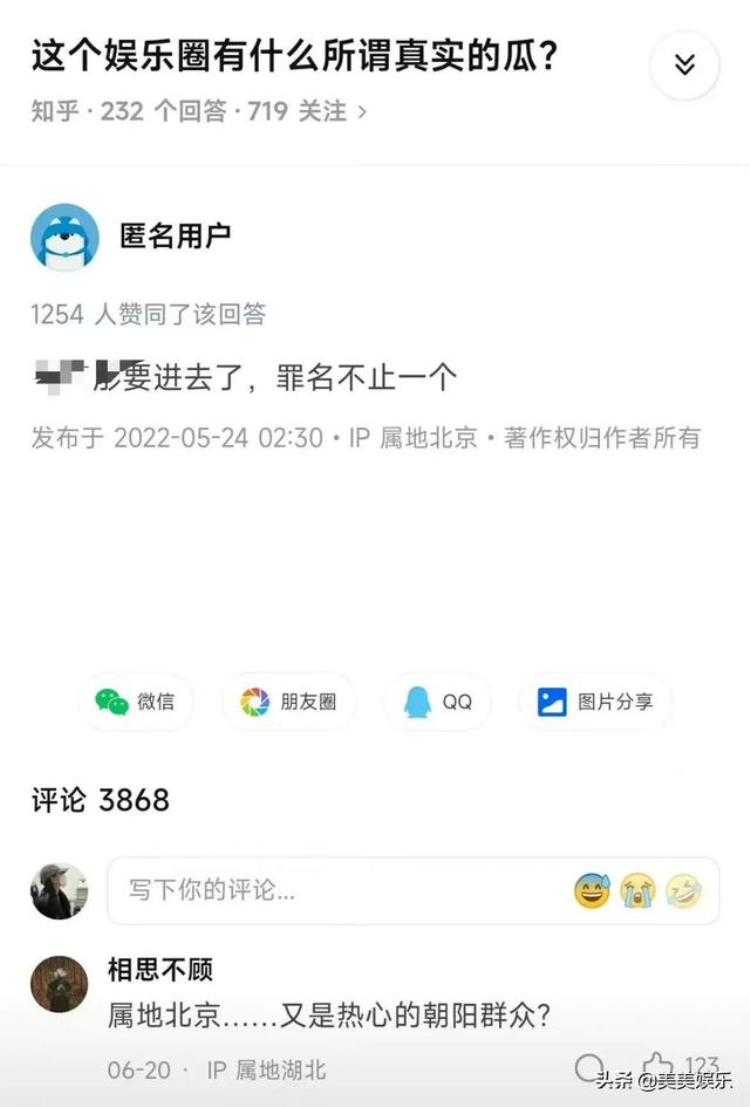Reply to 相思不顾's comment via bubble icon
This screenshot has height=1107, width=750.
click(x=590, y=1067)
